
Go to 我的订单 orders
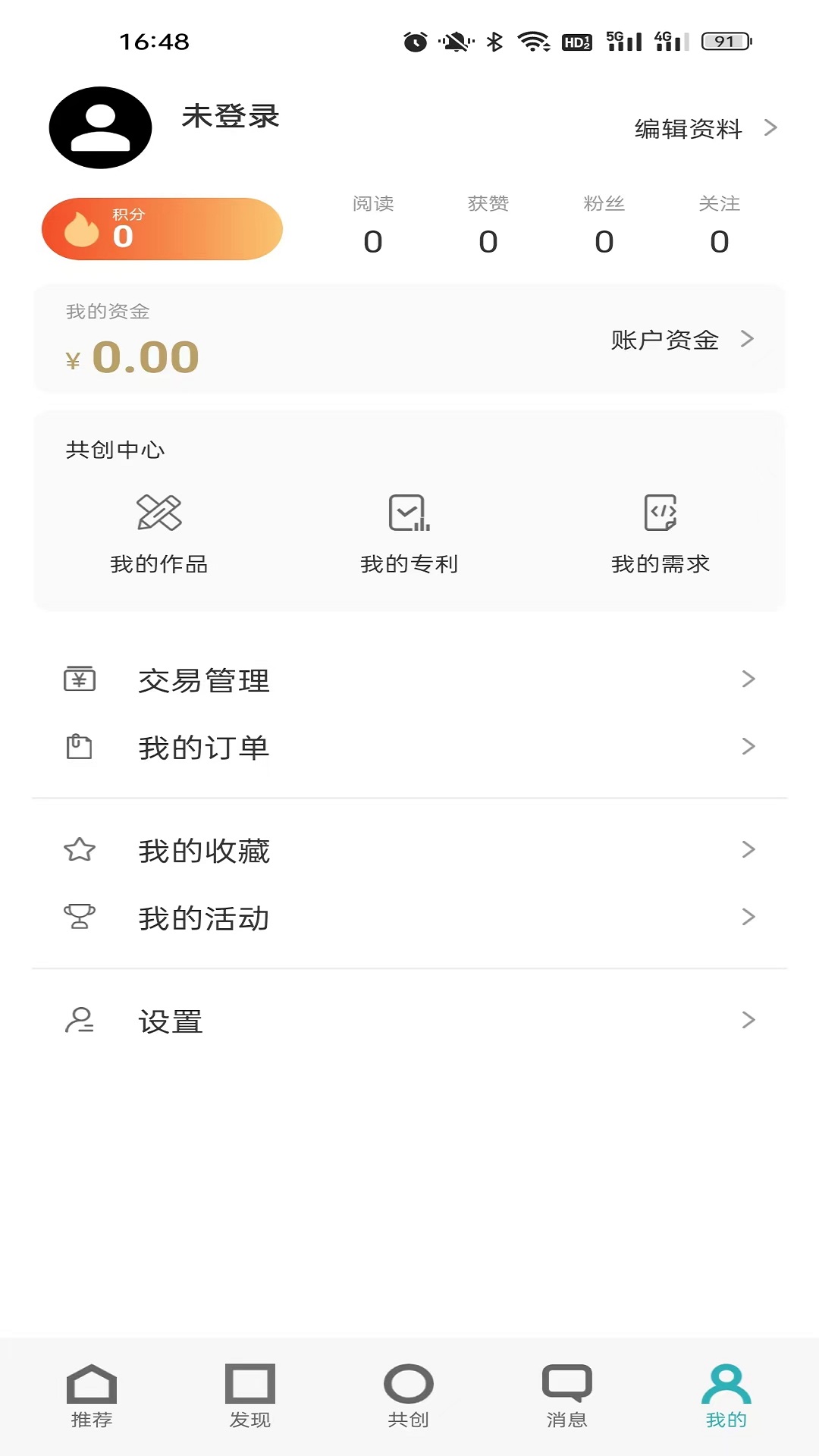click(409, 748)
